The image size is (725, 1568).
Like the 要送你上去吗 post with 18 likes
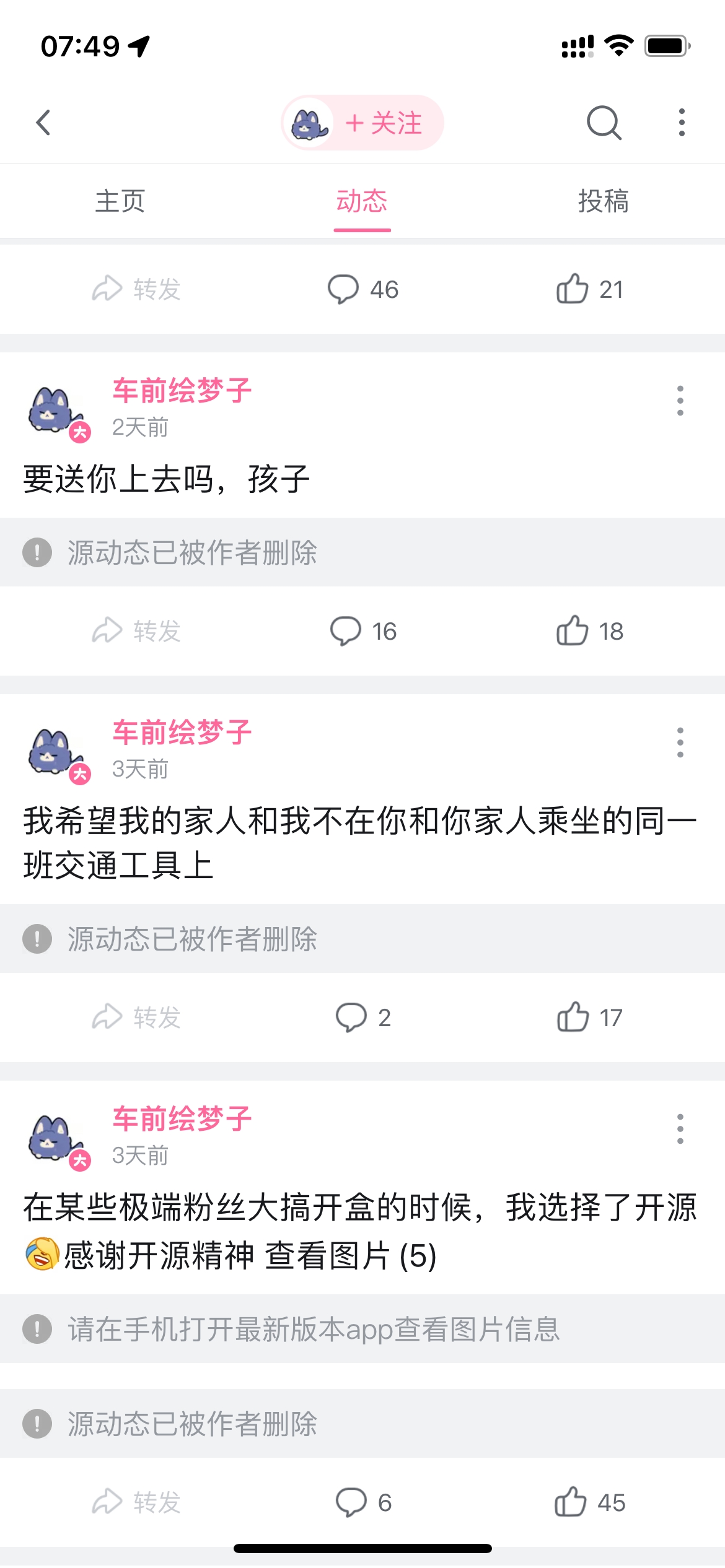point(590,631)
